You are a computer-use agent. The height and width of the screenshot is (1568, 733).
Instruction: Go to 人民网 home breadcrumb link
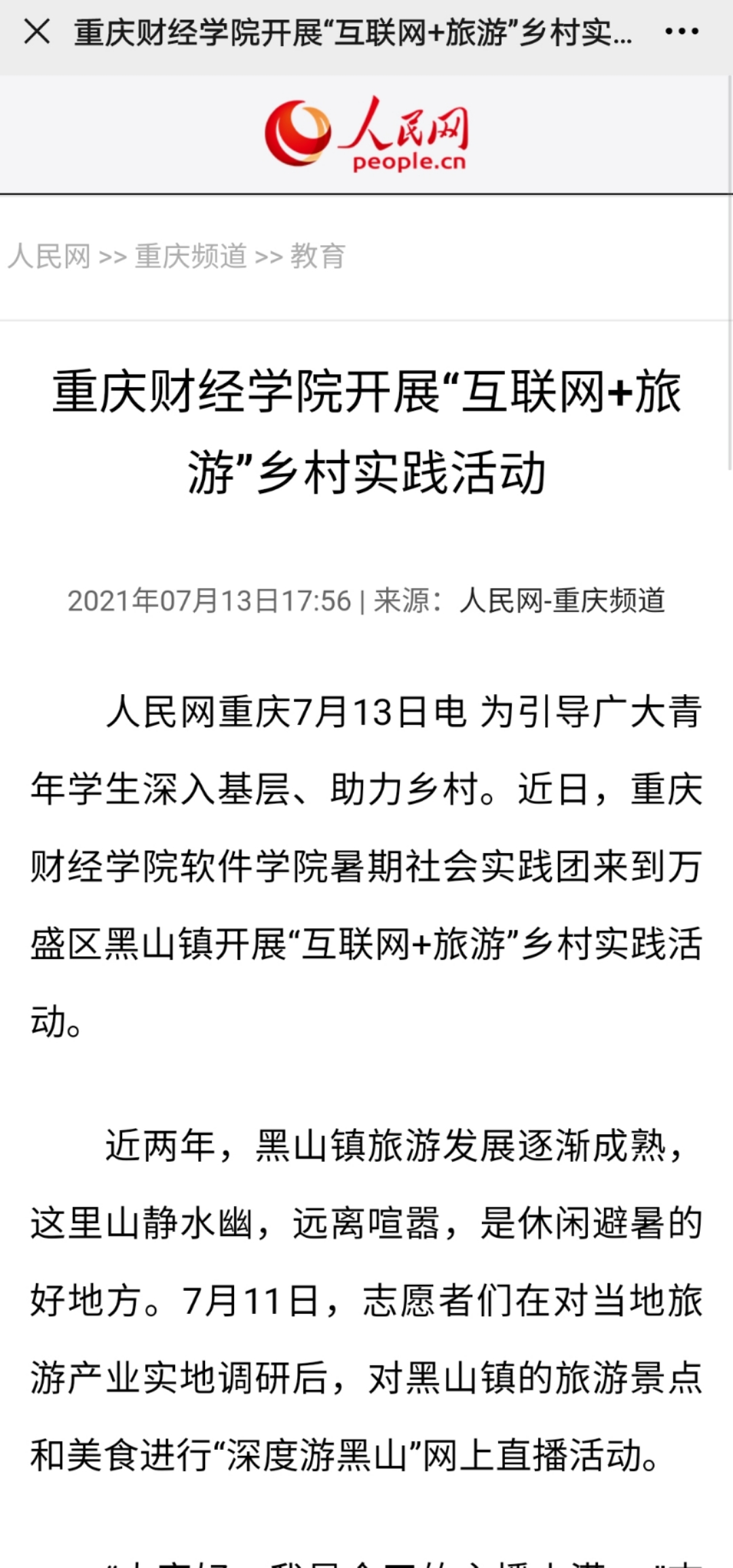(x=49, y=257)
